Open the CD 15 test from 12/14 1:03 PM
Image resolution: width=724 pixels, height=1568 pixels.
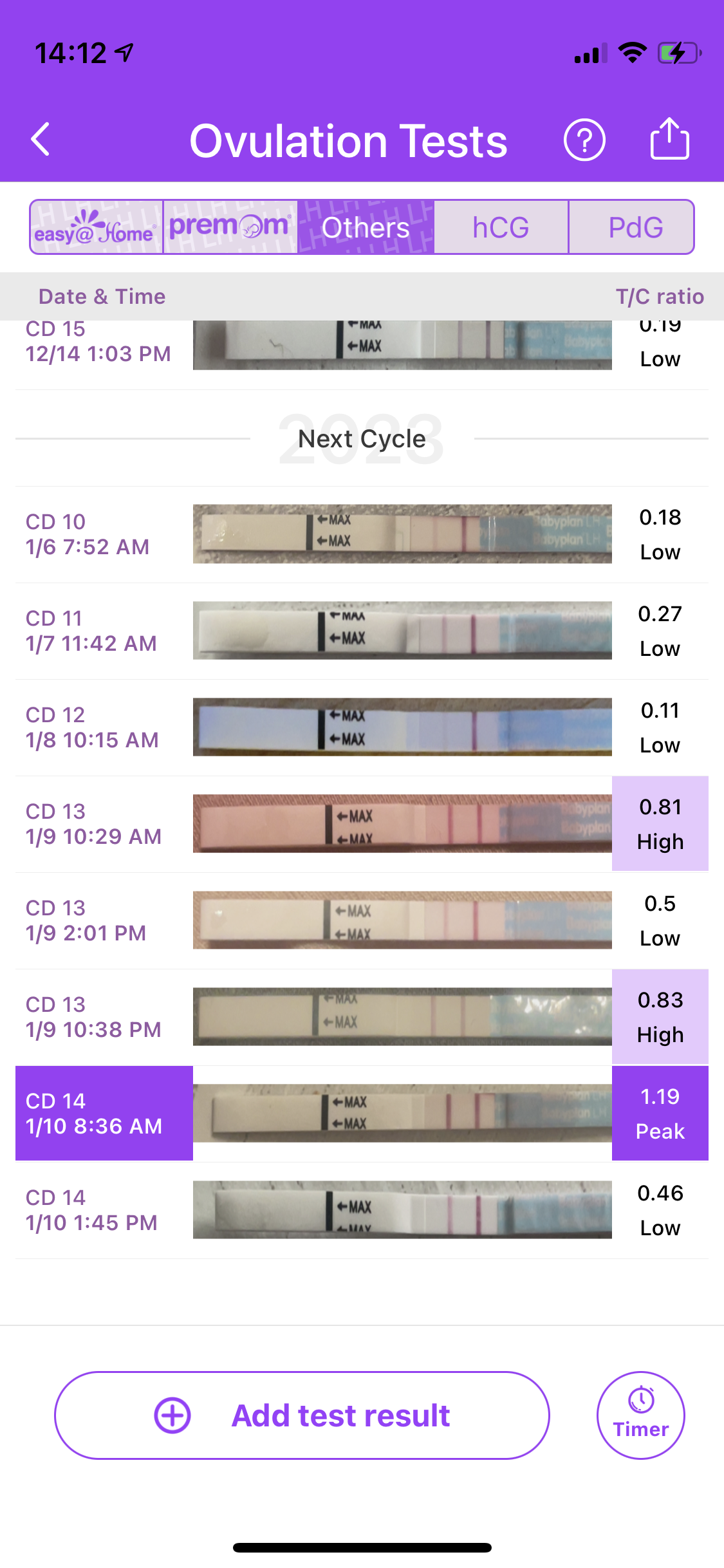pos(360,346)
